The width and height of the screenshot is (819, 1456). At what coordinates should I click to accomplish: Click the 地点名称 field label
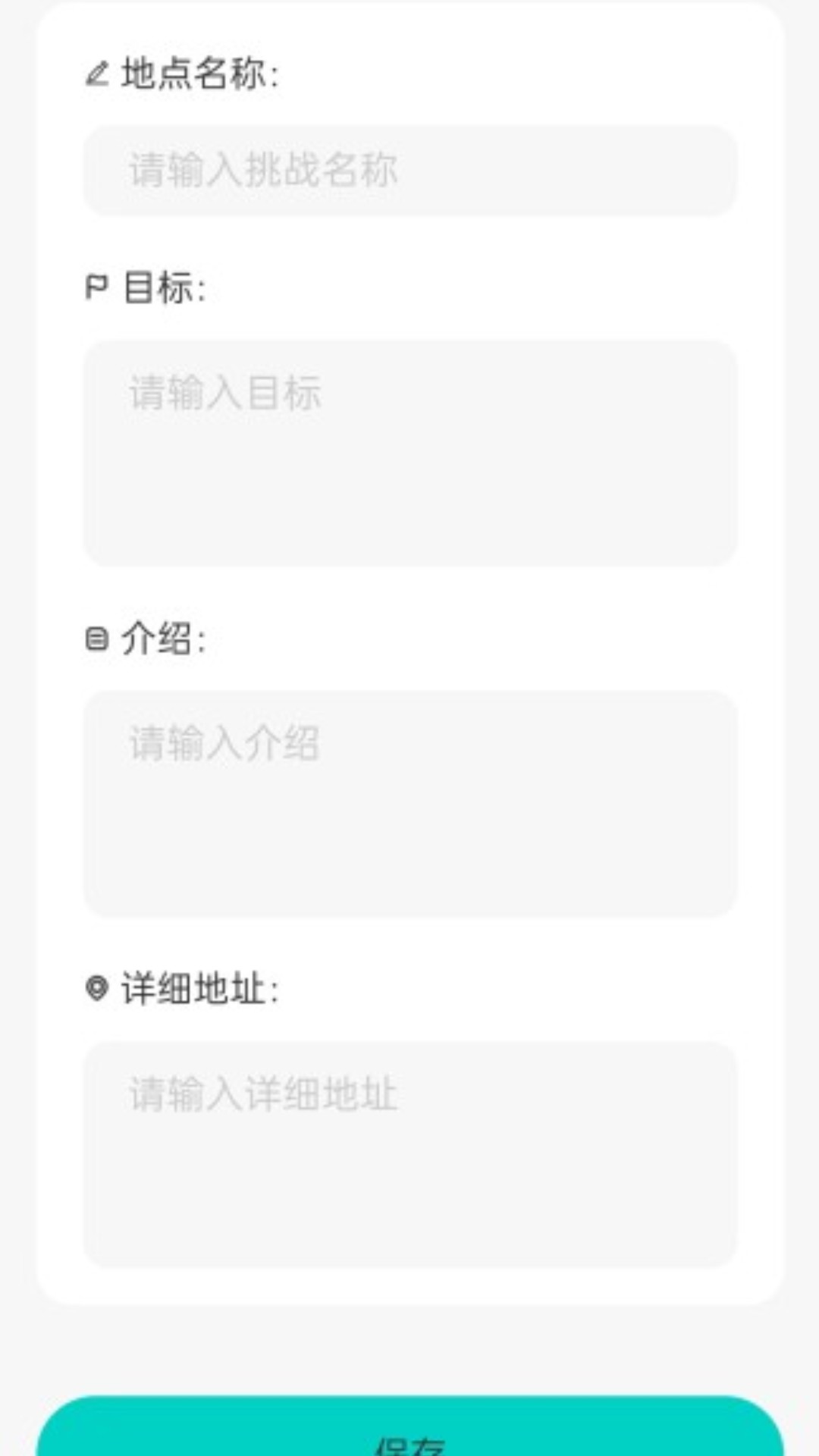(x=199, y=74)
